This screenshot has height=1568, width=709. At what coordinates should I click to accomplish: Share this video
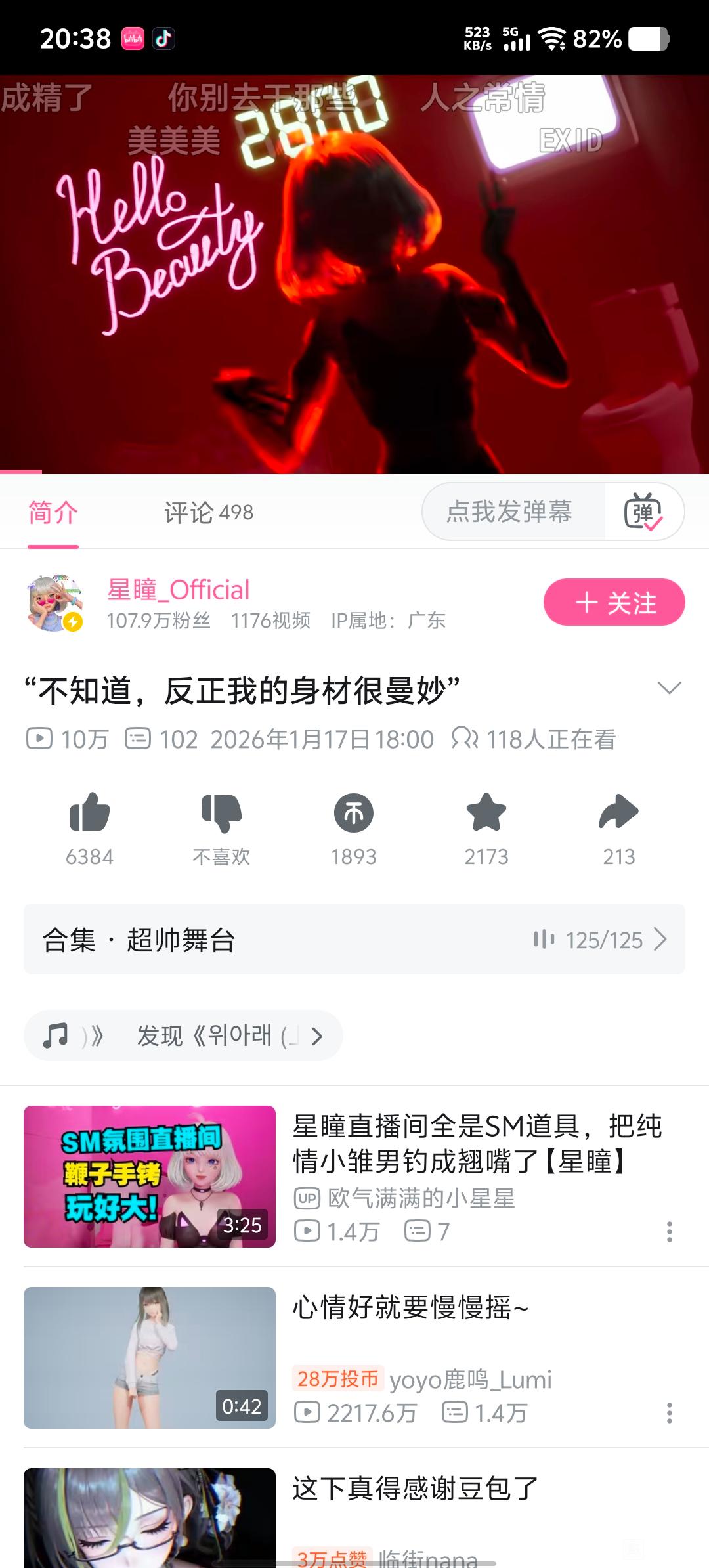click(x=618, y=813)
